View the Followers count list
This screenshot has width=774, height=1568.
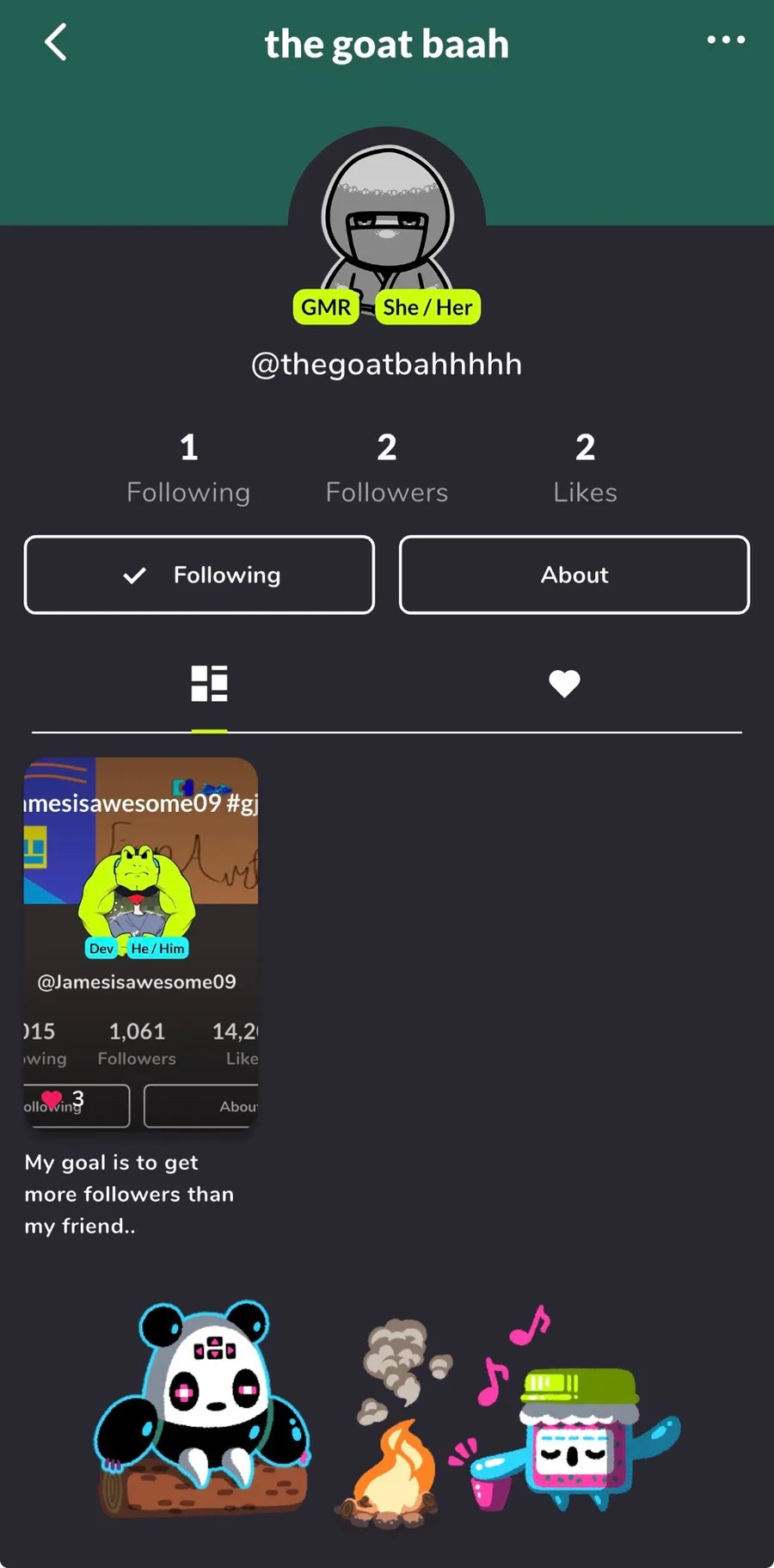pos(386,469)
